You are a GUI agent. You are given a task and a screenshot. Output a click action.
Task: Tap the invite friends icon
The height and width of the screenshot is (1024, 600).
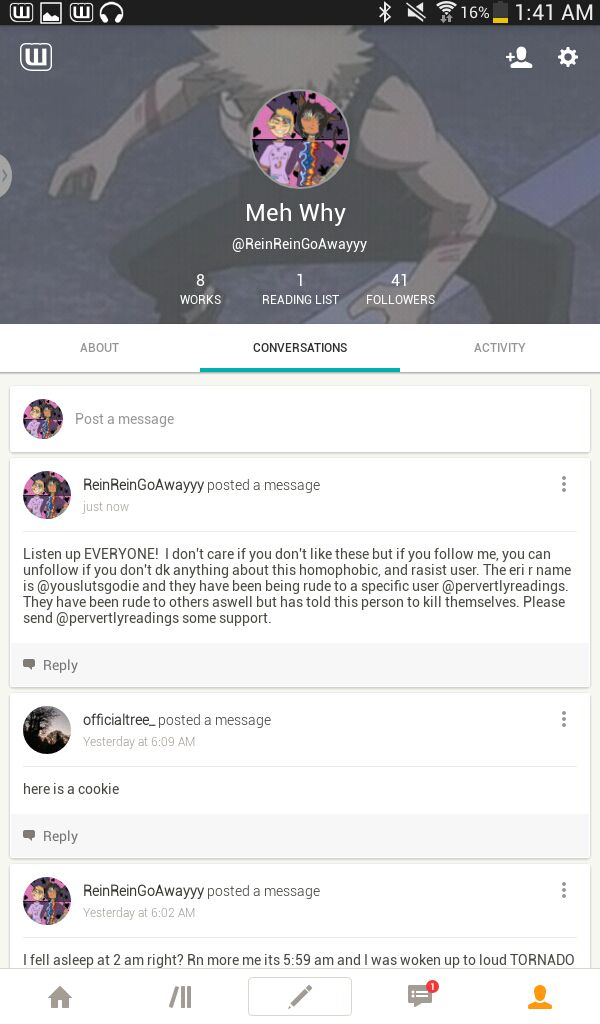point(519,57)
